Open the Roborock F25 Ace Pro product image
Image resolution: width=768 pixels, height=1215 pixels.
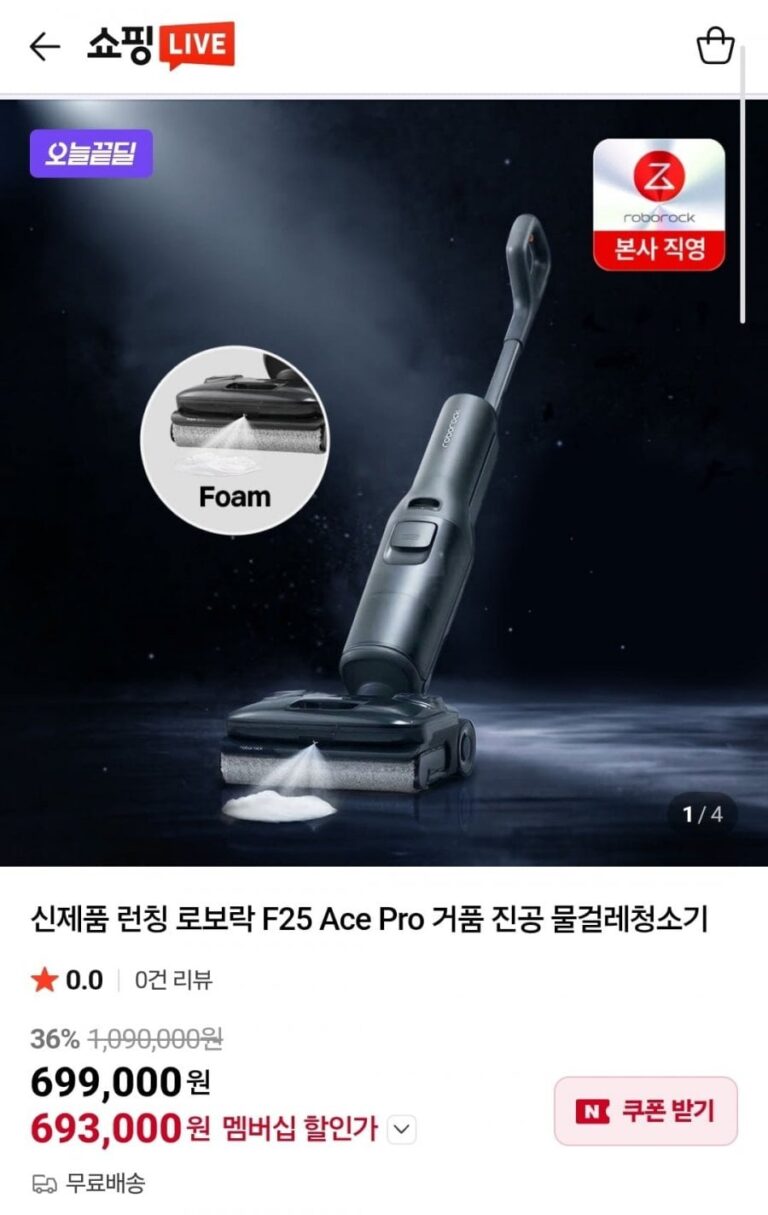pos(384,482)
